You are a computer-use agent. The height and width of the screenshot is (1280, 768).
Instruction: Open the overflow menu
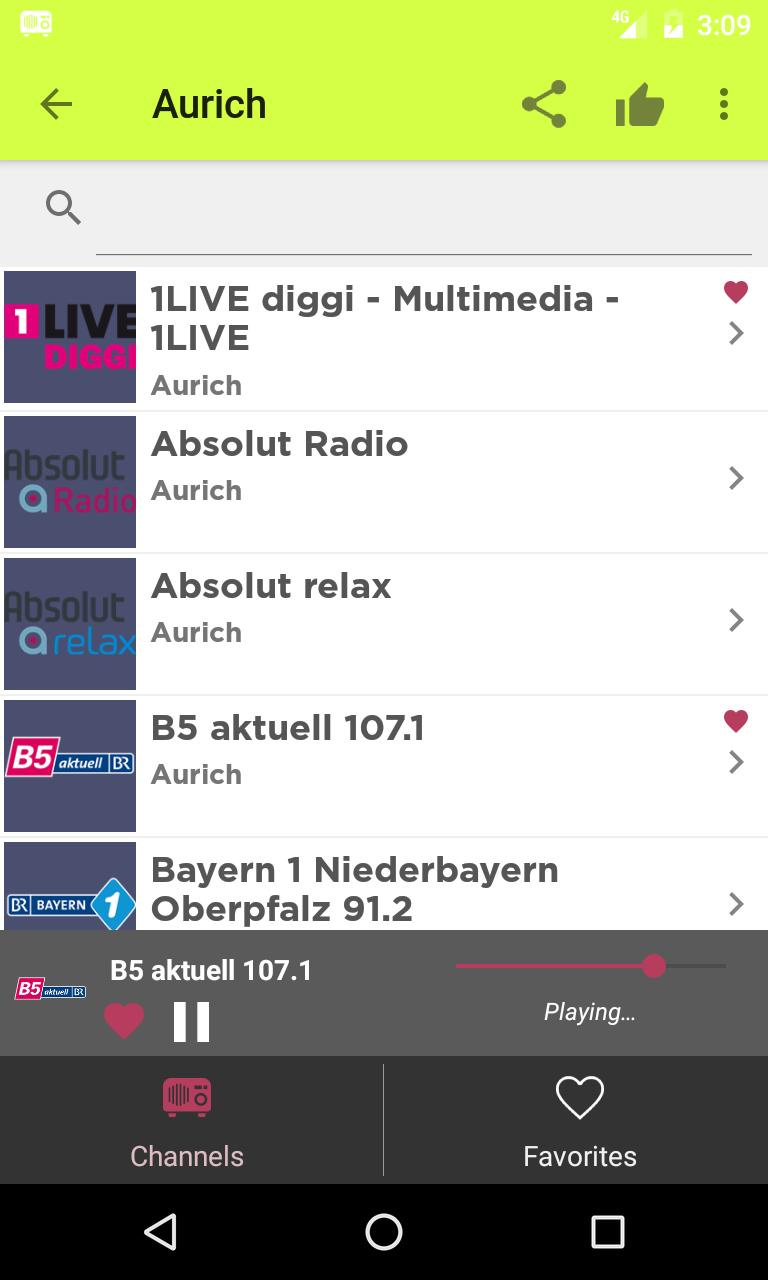724,104
